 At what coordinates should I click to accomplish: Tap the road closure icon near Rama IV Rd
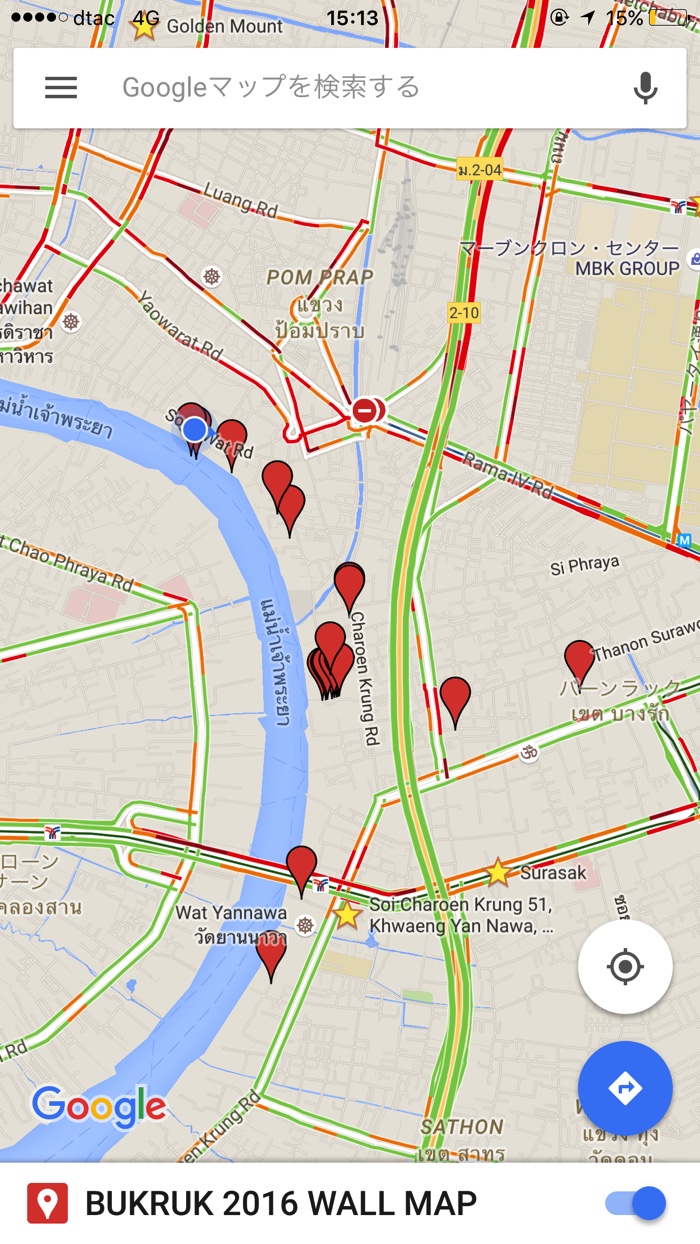point(366,410)
